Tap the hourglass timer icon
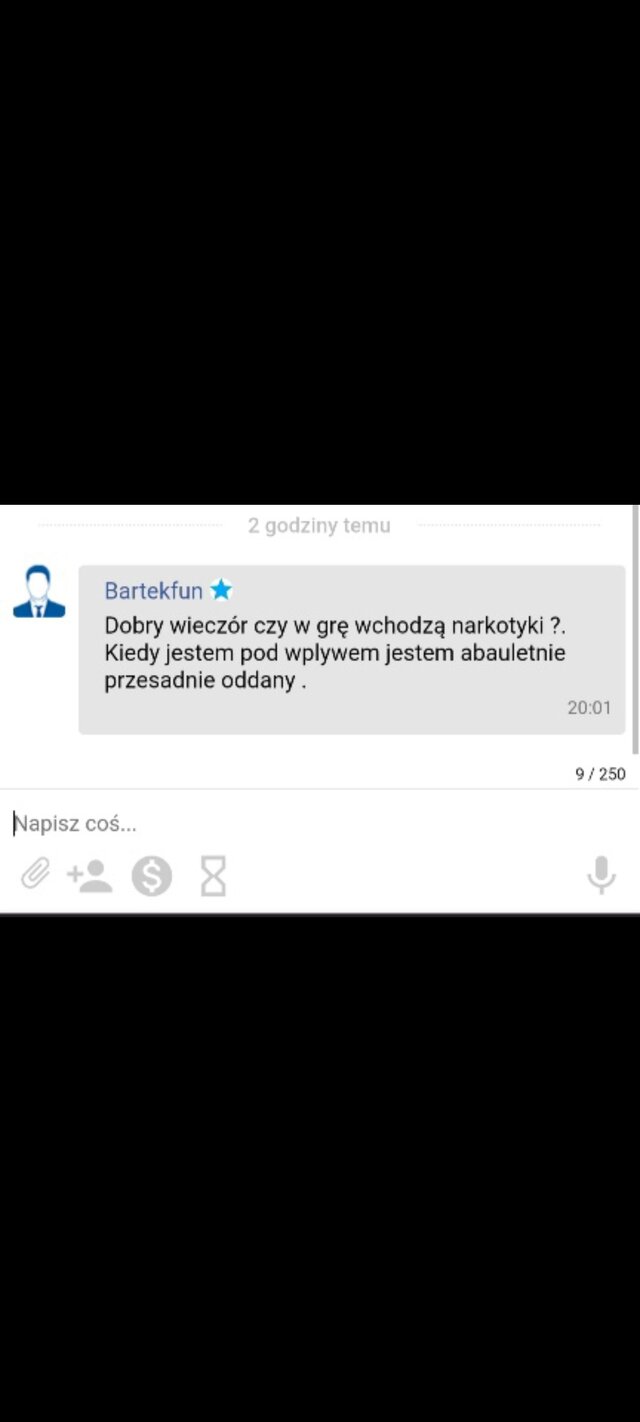This screenshot has width=640, height=1422. pyautogui.click(x=213, y=877)
